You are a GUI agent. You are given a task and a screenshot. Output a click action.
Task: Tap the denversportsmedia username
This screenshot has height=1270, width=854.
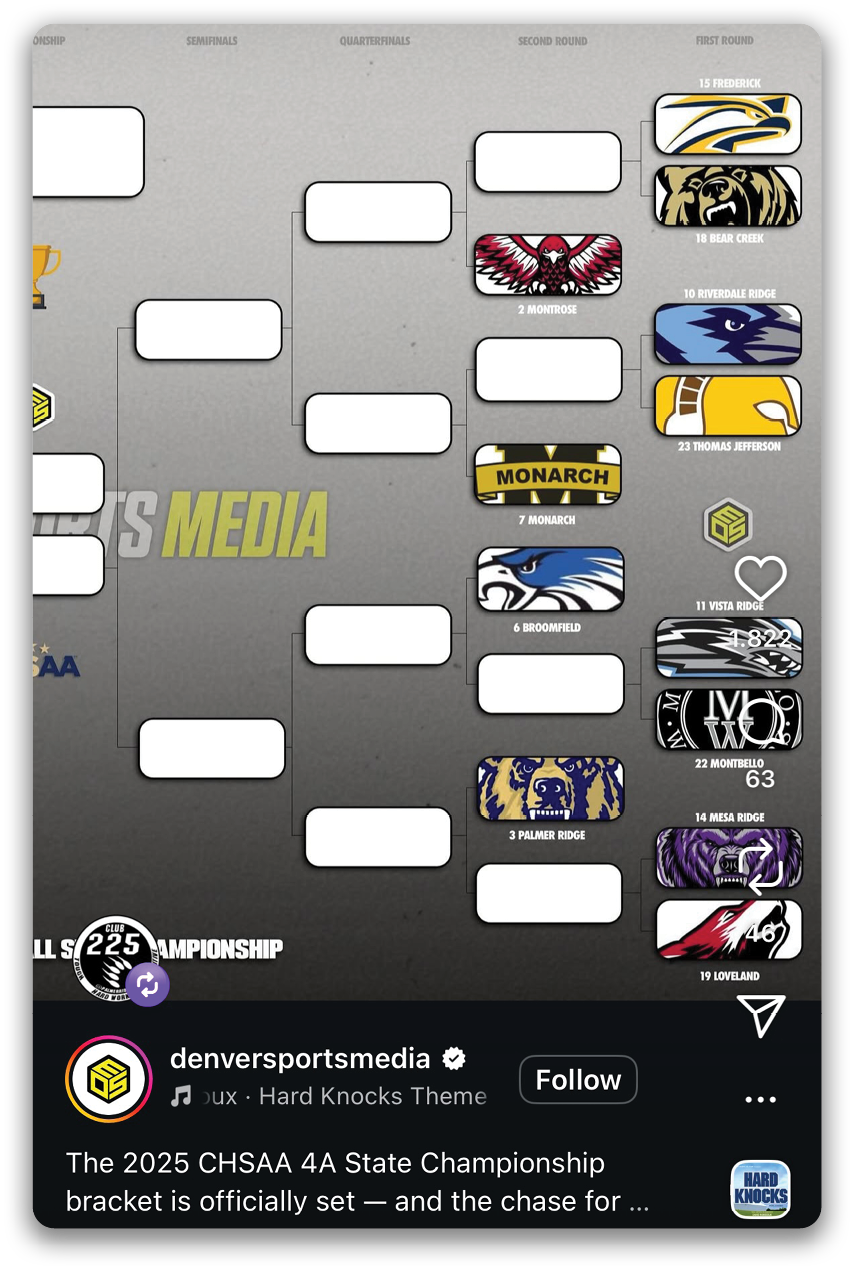(x=300, y=1058)
